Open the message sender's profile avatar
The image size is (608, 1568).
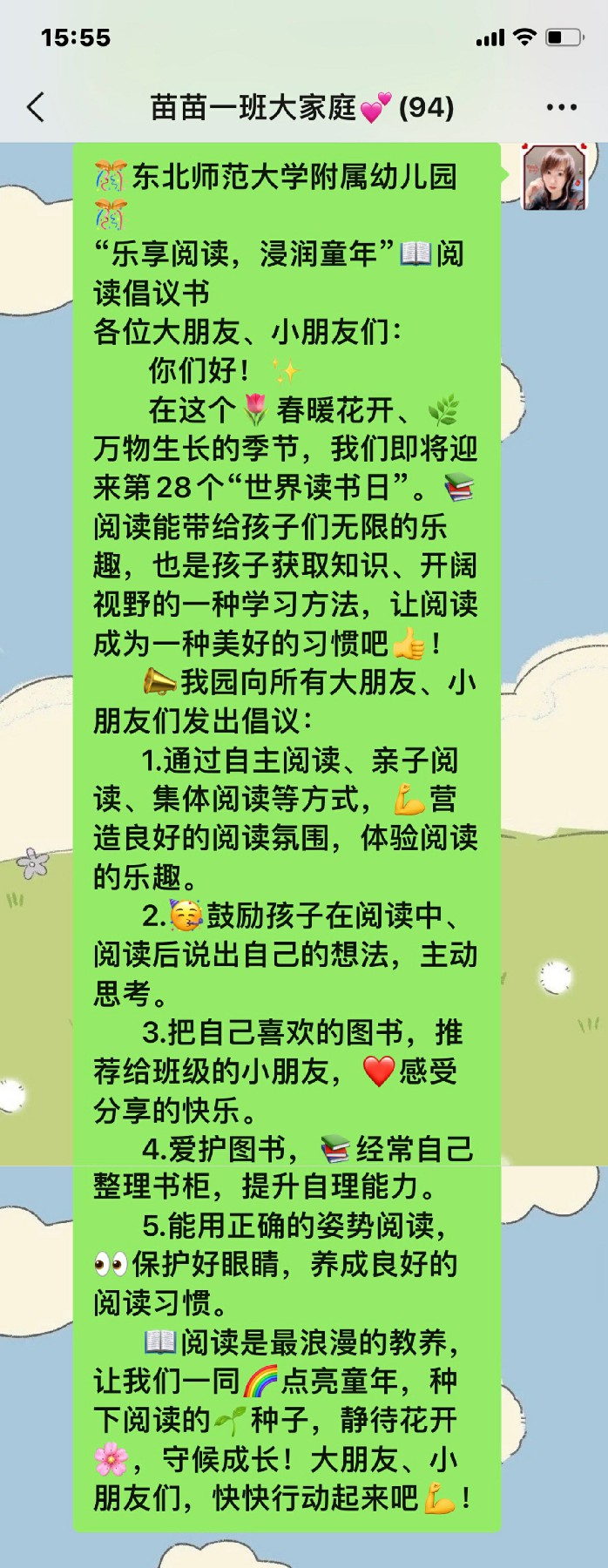pos(553,179)
